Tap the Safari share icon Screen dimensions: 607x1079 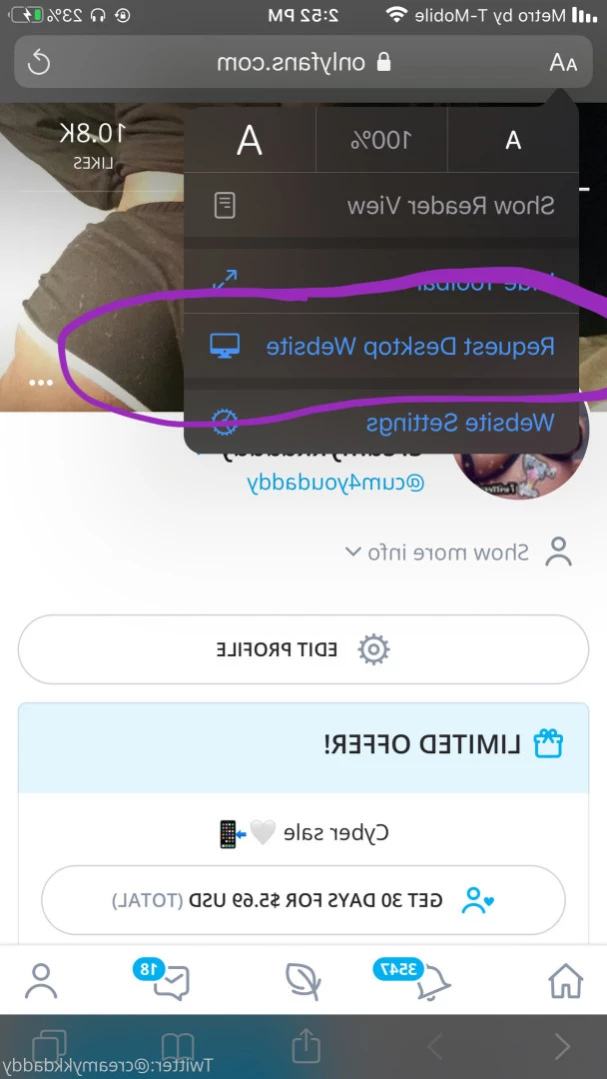306,1045
